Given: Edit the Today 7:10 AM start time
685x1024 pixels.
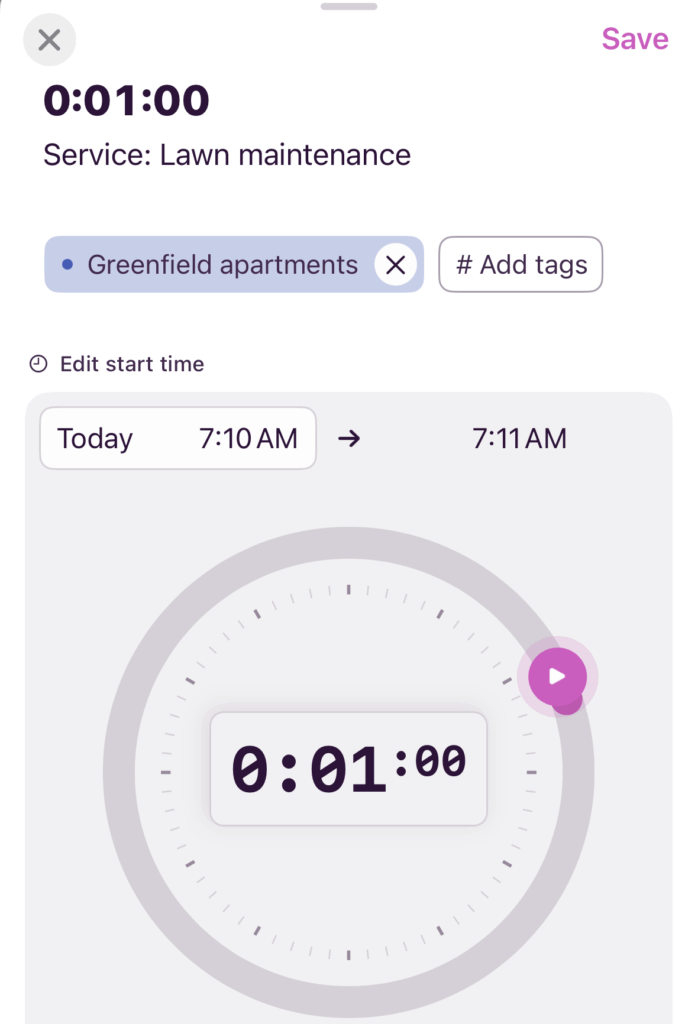Looking at the screenshot, I should pyautogui.click(x=178, y=438).
